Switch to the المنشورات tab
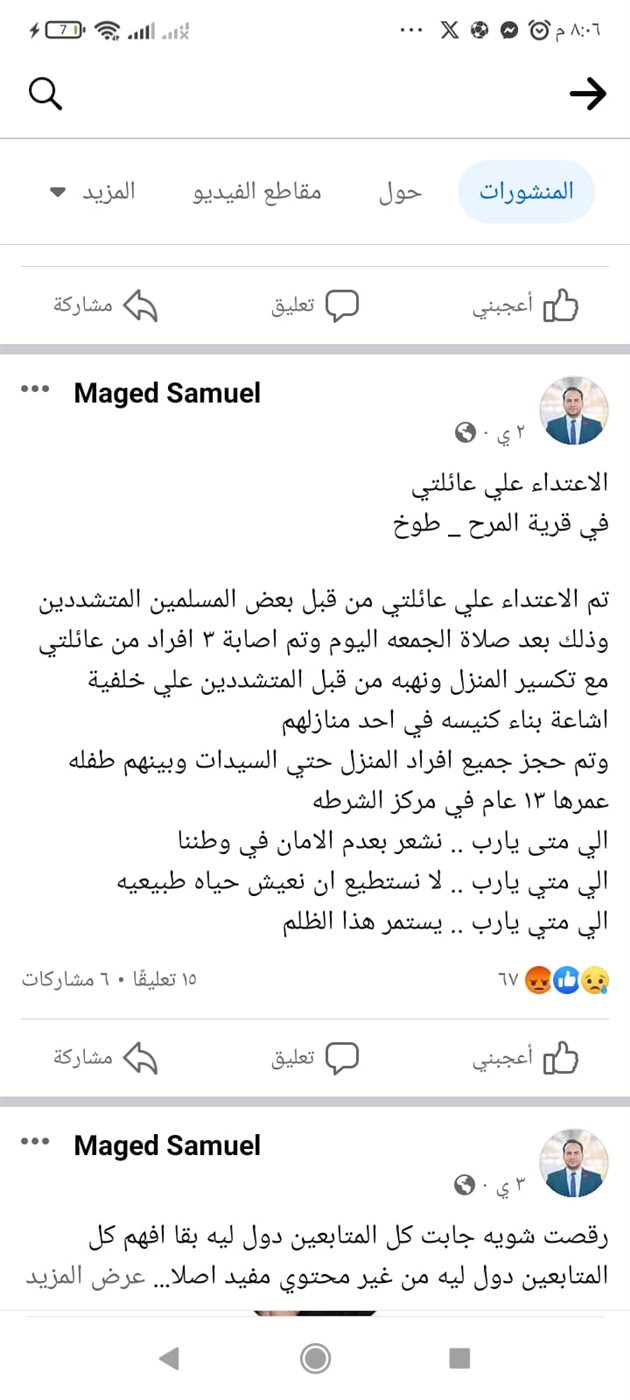 pyautogui.click(x=526, y=191)
